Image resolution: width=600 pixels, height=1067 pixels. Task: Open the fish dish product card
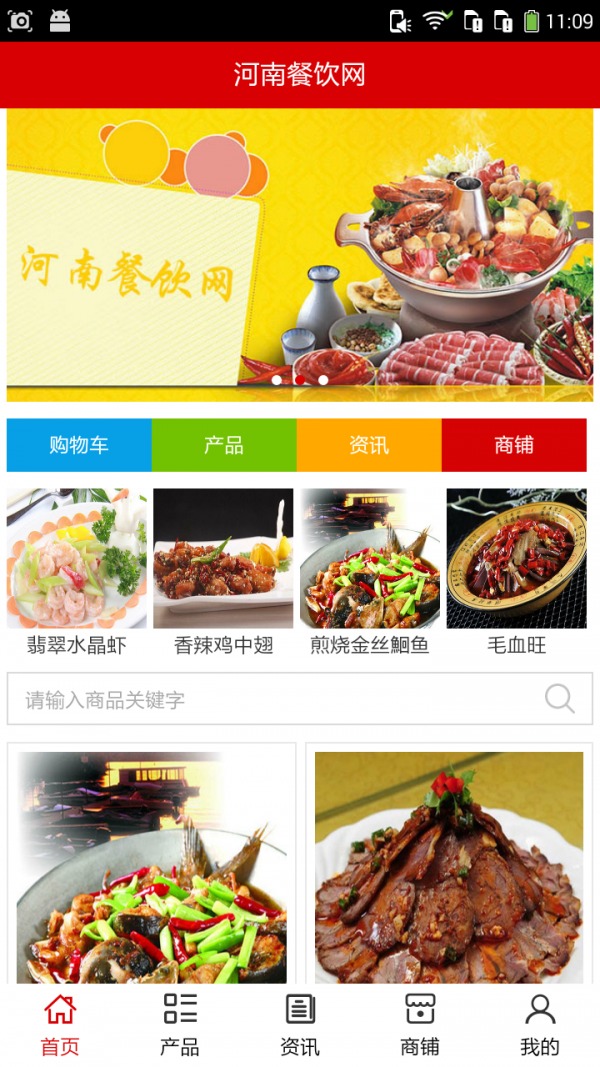pos(152,865)
